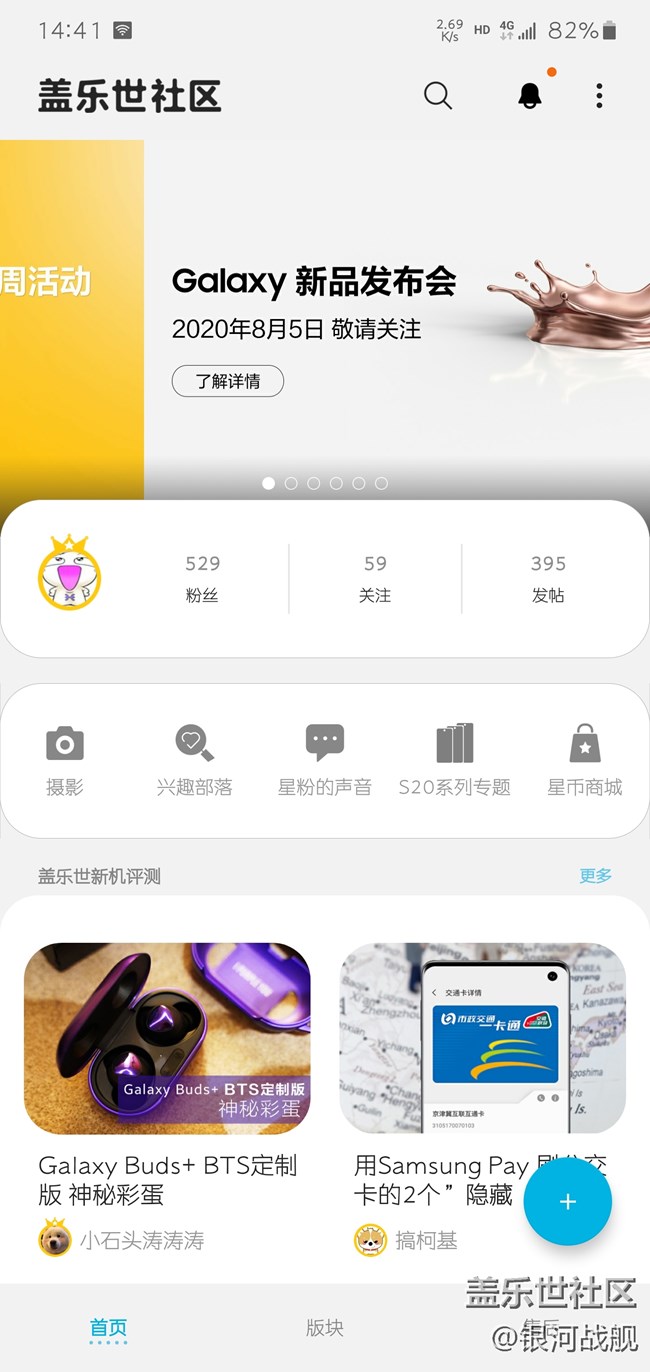Open 星币商城
This screenshot has width=650, height=1372.
(x=584, y=760)
